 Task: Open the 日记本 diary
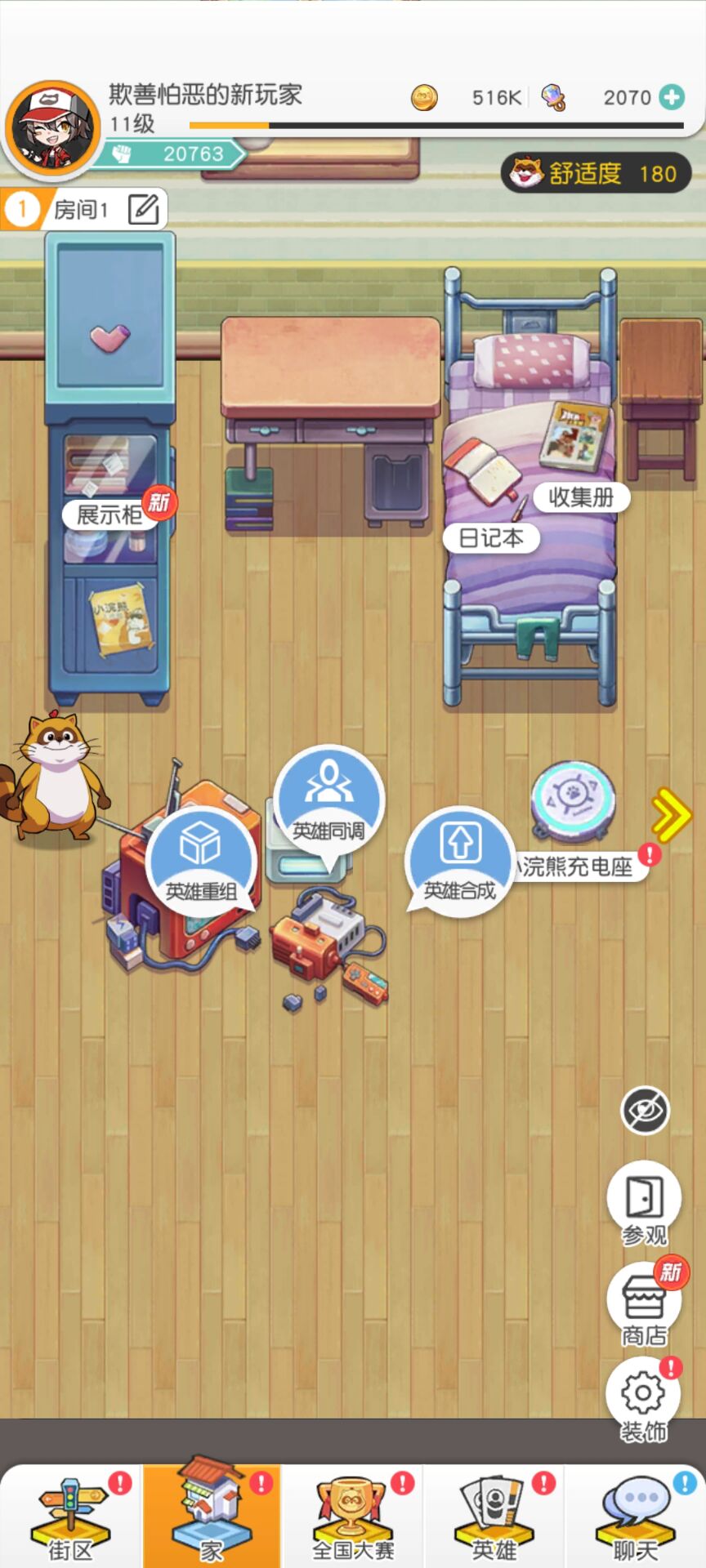490,537
